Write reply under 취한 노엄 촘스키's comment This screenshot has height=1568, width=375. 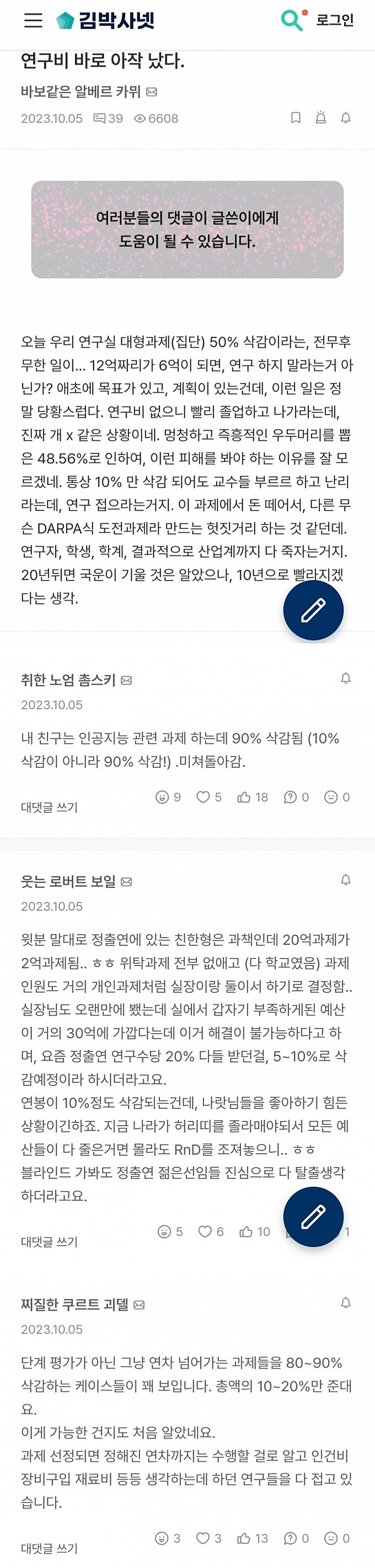pos(50,807)
